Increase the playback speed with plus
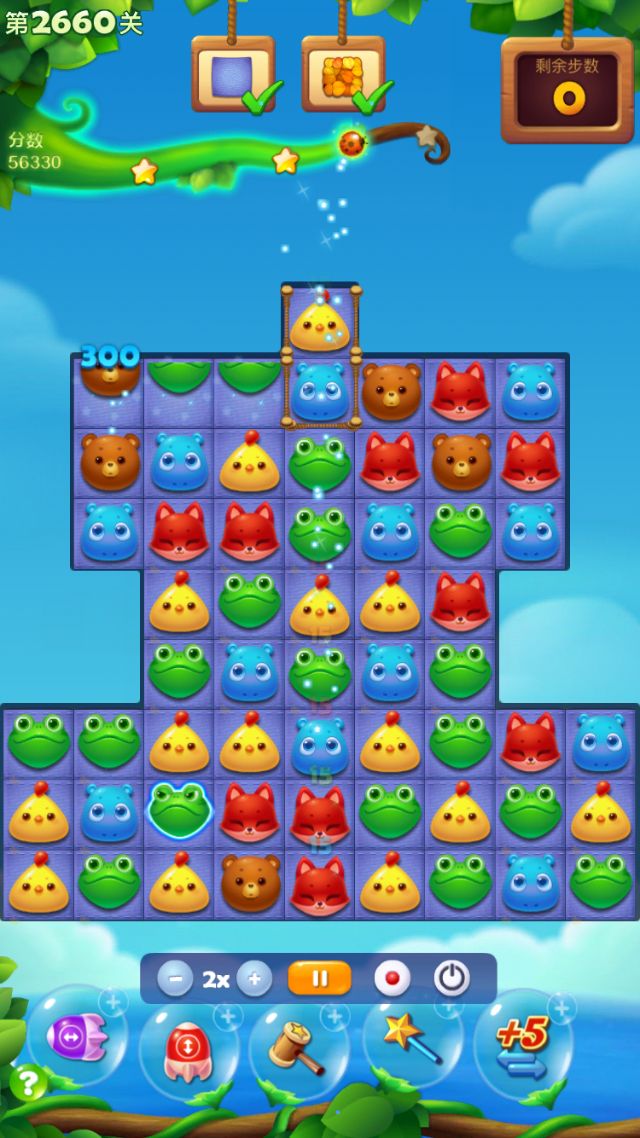The width and height of the screenshot is (640, 1138). pos(254,979)
